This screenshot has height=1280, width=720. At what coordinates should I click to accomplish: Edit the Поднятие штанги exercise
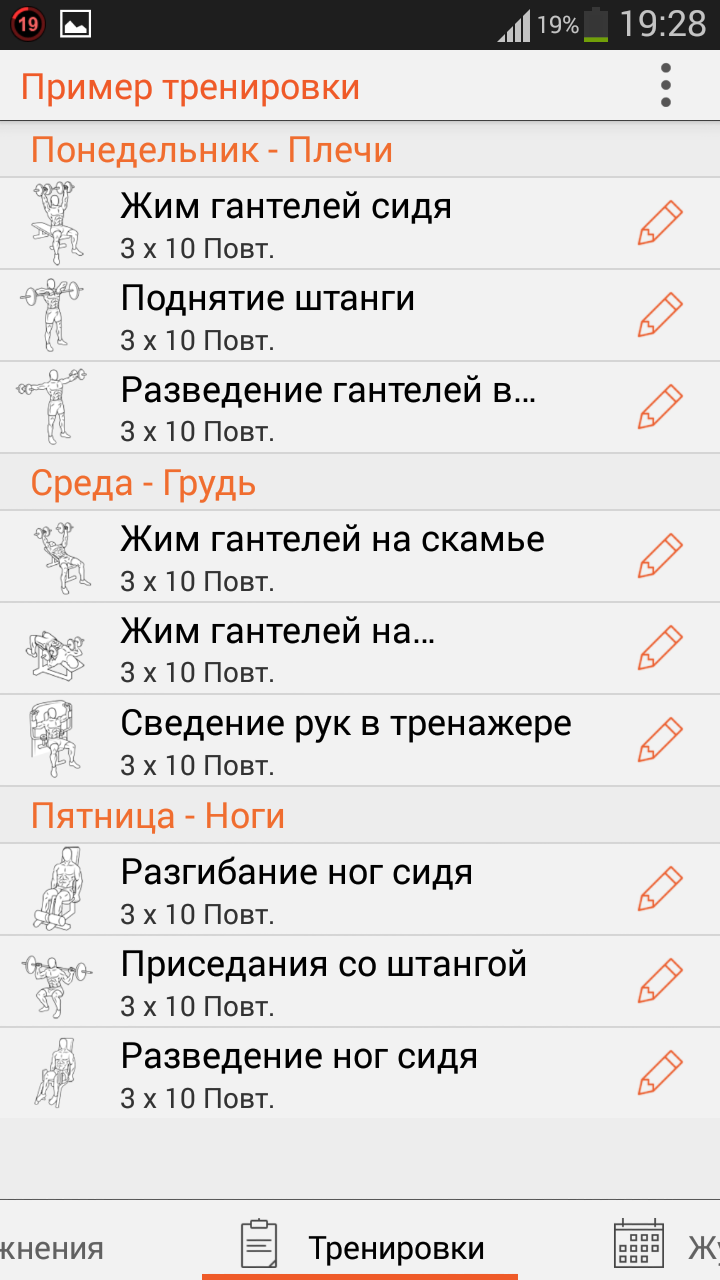click(660, 316)
